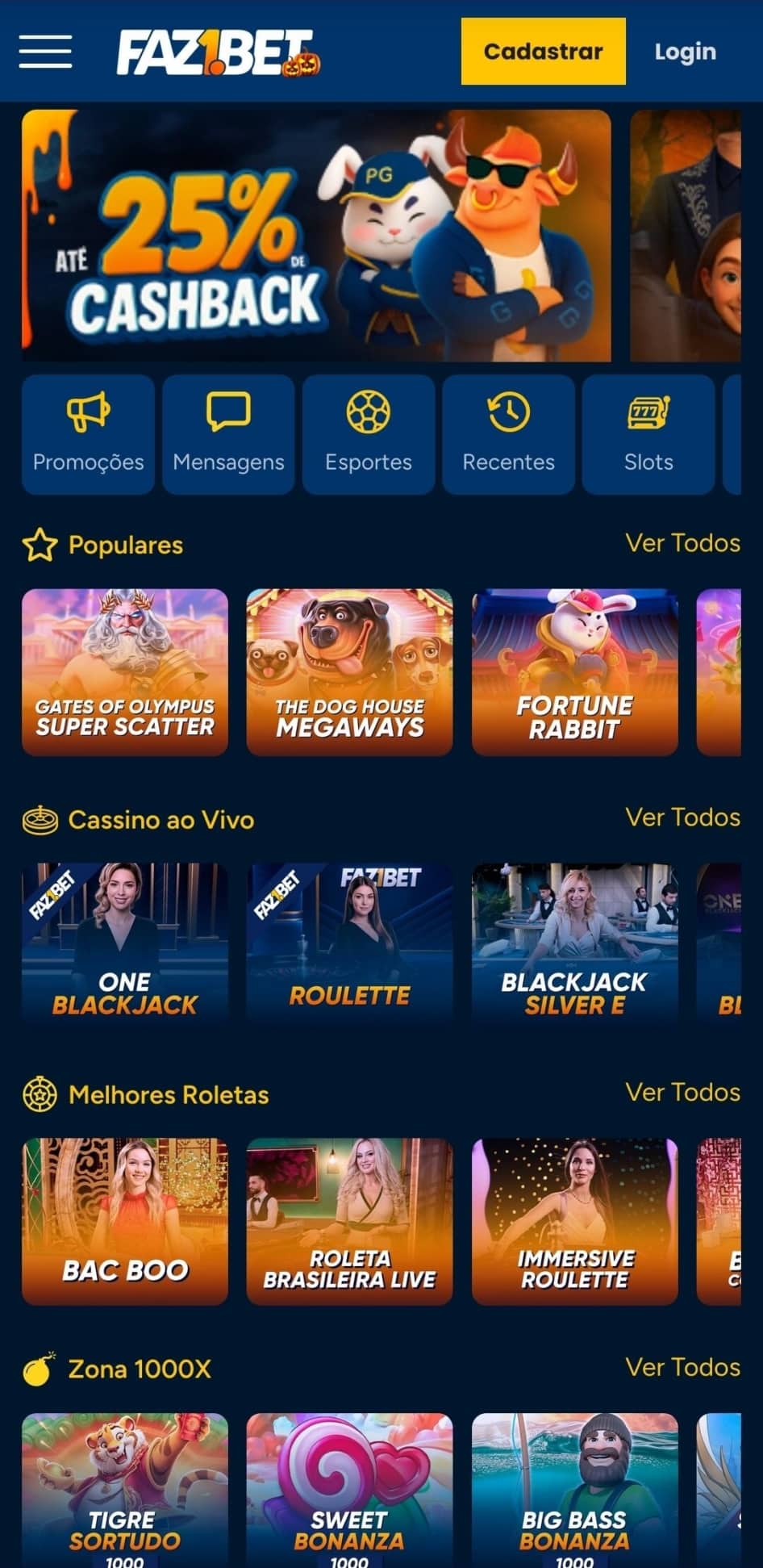
Task: Open the Roleta Brasileira Live table
Action: pyautogui.click(x=349, y=1222)
